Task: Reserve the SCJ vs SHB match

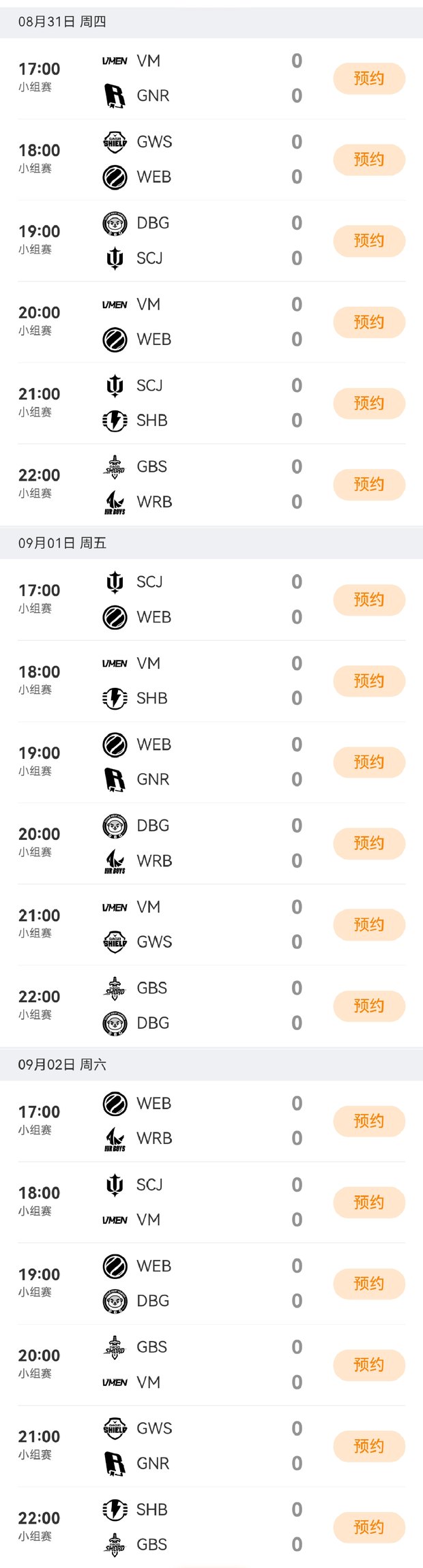Action: 369,403
